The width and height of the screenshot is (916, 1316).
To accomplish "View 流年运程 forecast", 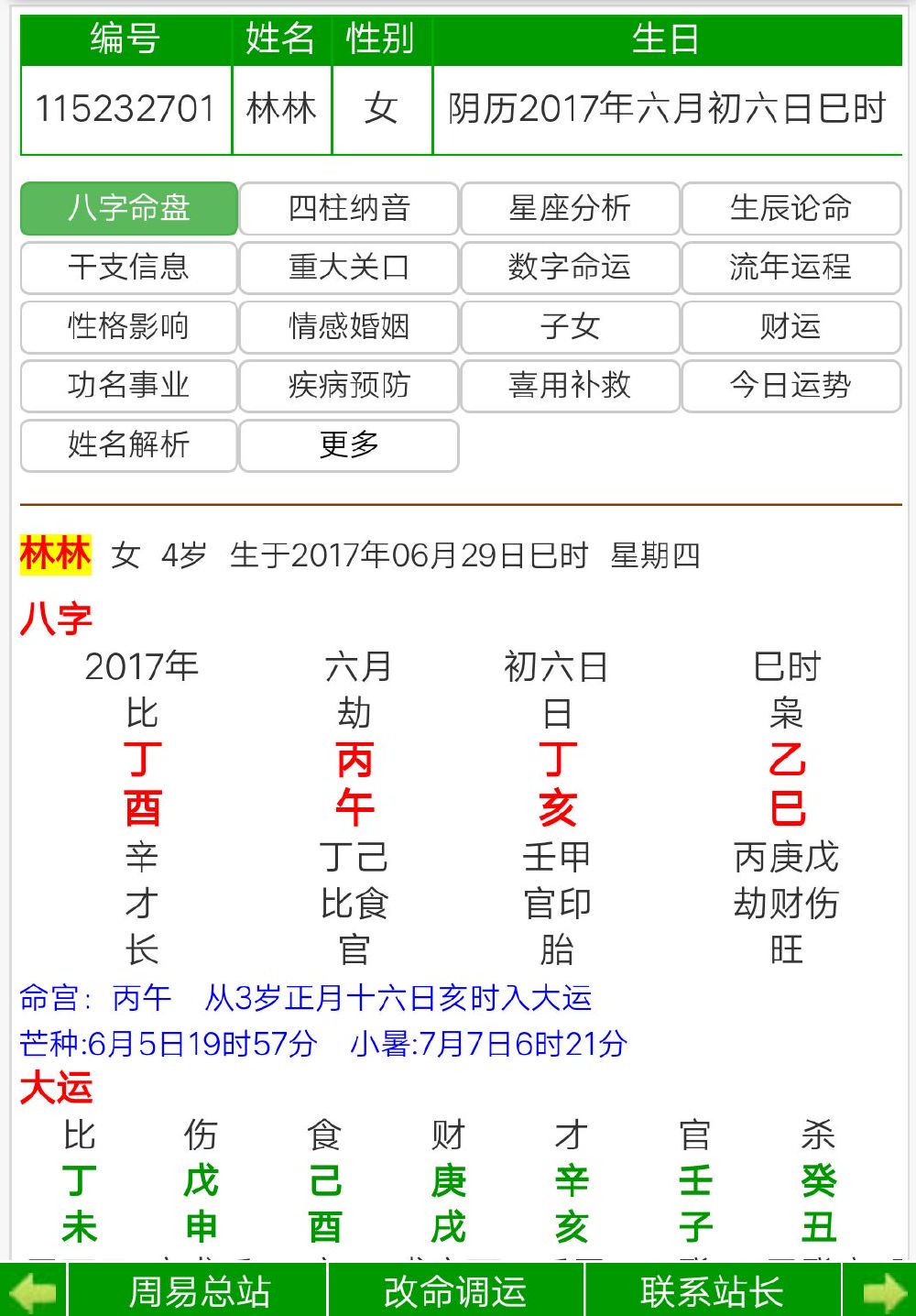I will 791,268.
